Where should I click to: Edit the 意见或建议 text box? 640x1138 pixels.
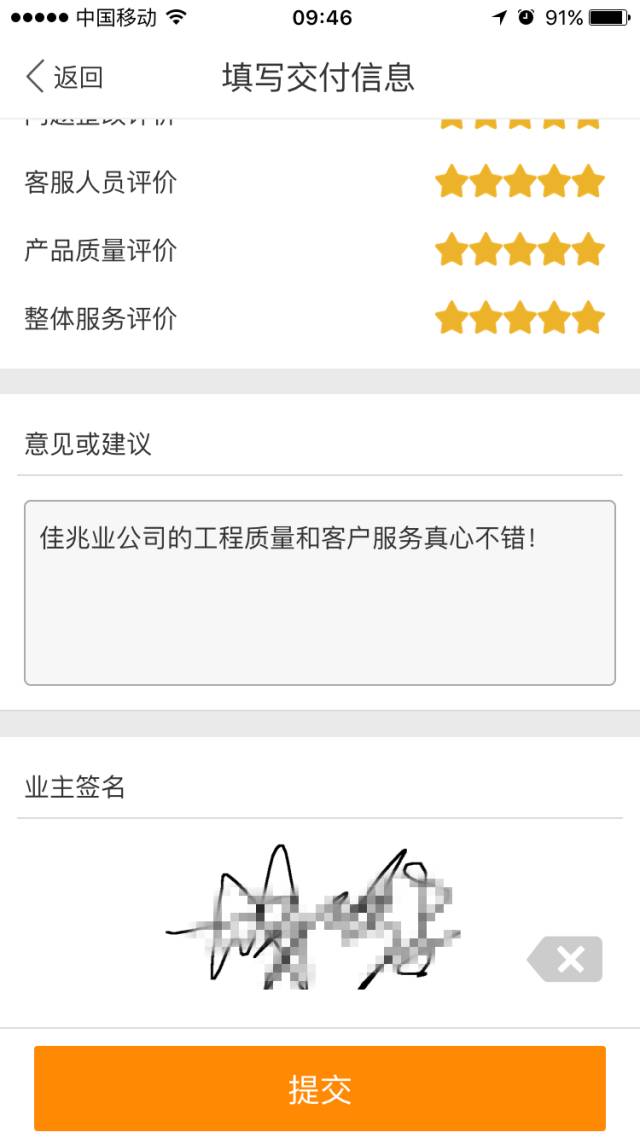pos(320,592)
